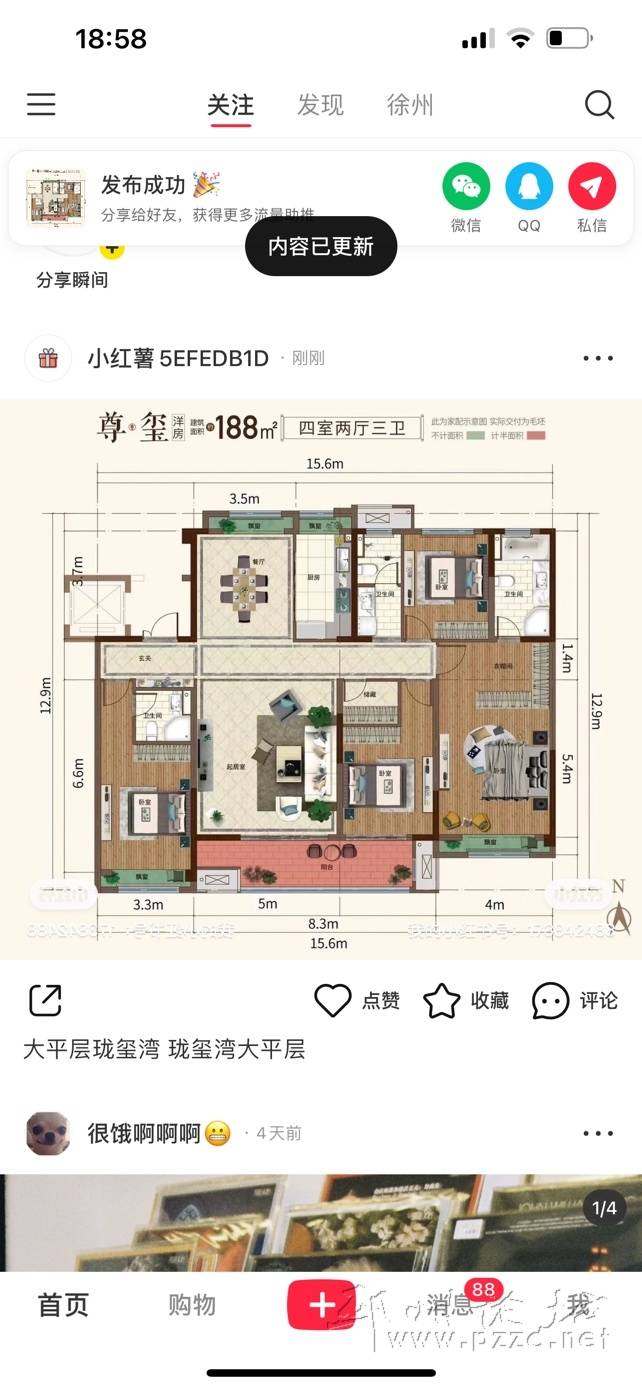Open 评论 on the floor plan post
The width and height of the screenshot is (642, 1389).
tap(575, 1000)
